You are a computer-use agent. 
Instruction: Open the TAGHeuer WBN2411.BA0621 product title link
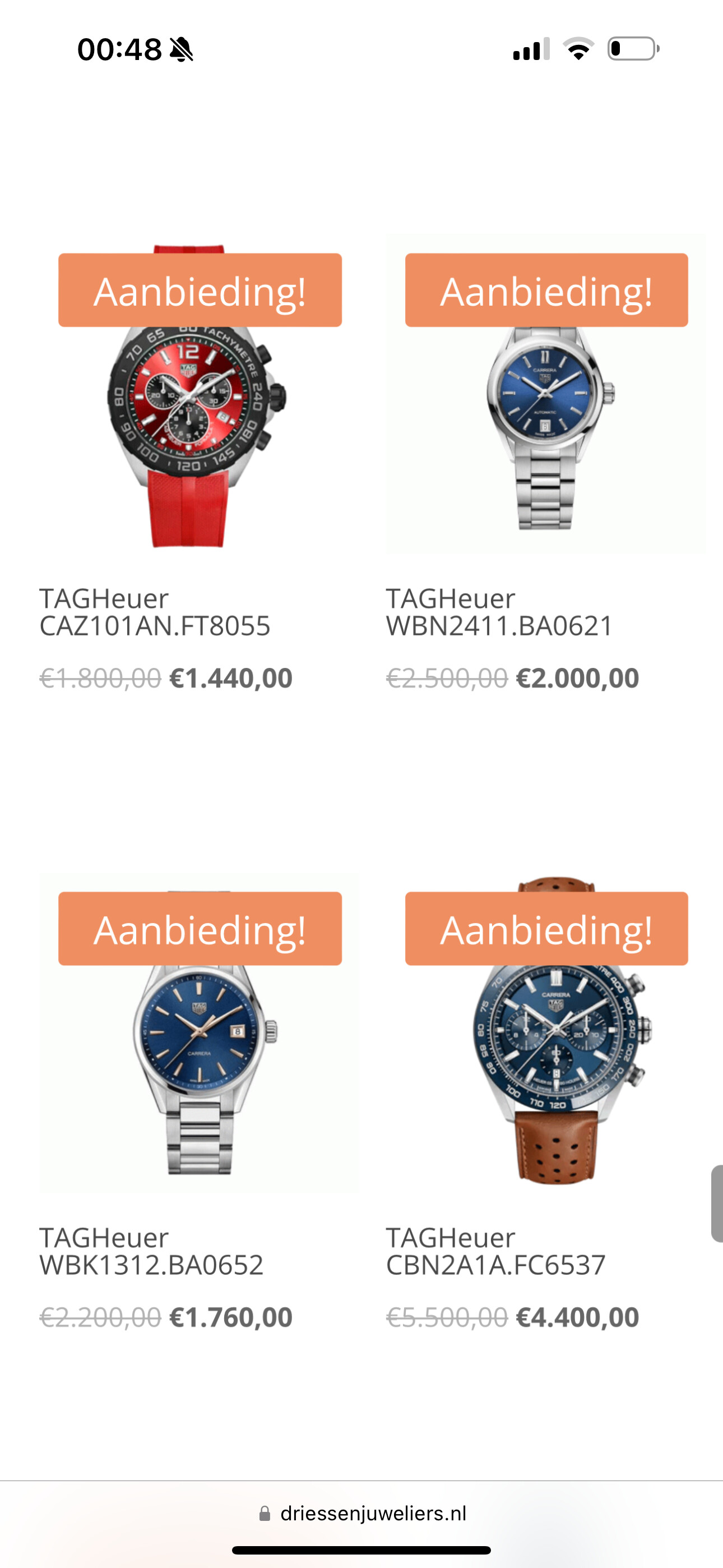click(x=499, y=612)
